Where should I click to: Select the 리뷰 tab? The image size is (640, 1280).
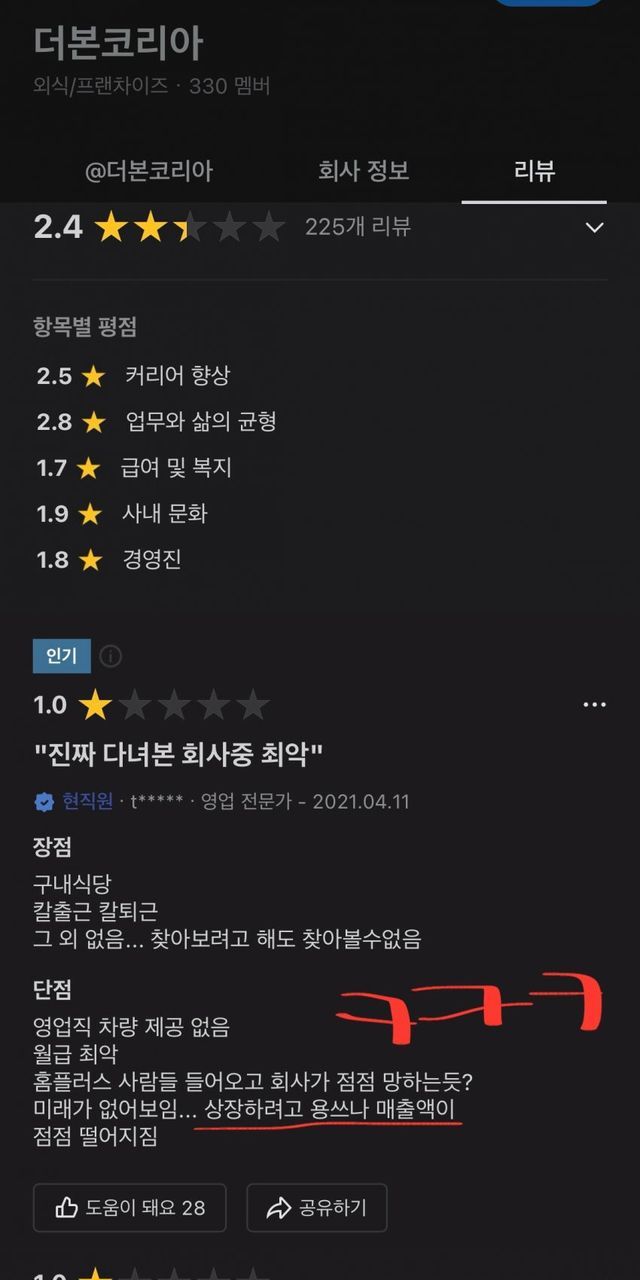534,170
